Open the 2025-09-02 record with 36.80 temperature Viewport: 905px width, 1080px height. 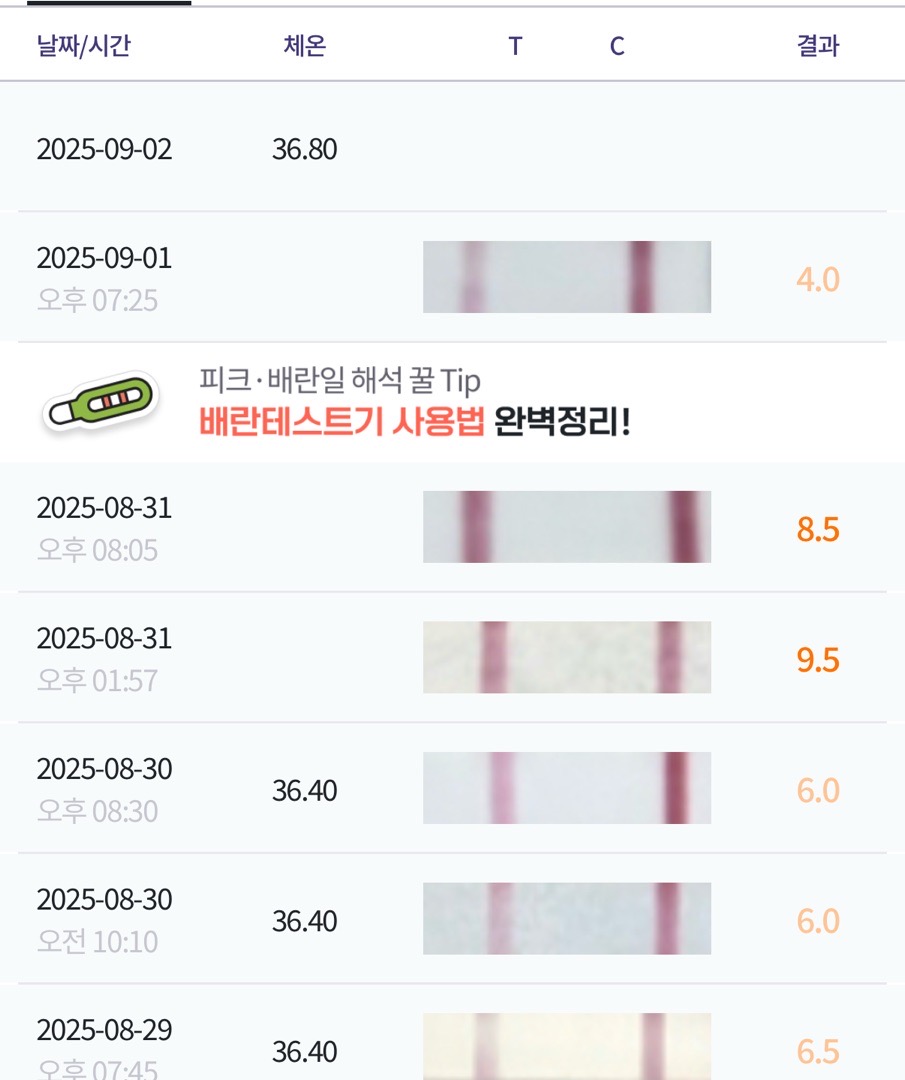click(452, 150)
